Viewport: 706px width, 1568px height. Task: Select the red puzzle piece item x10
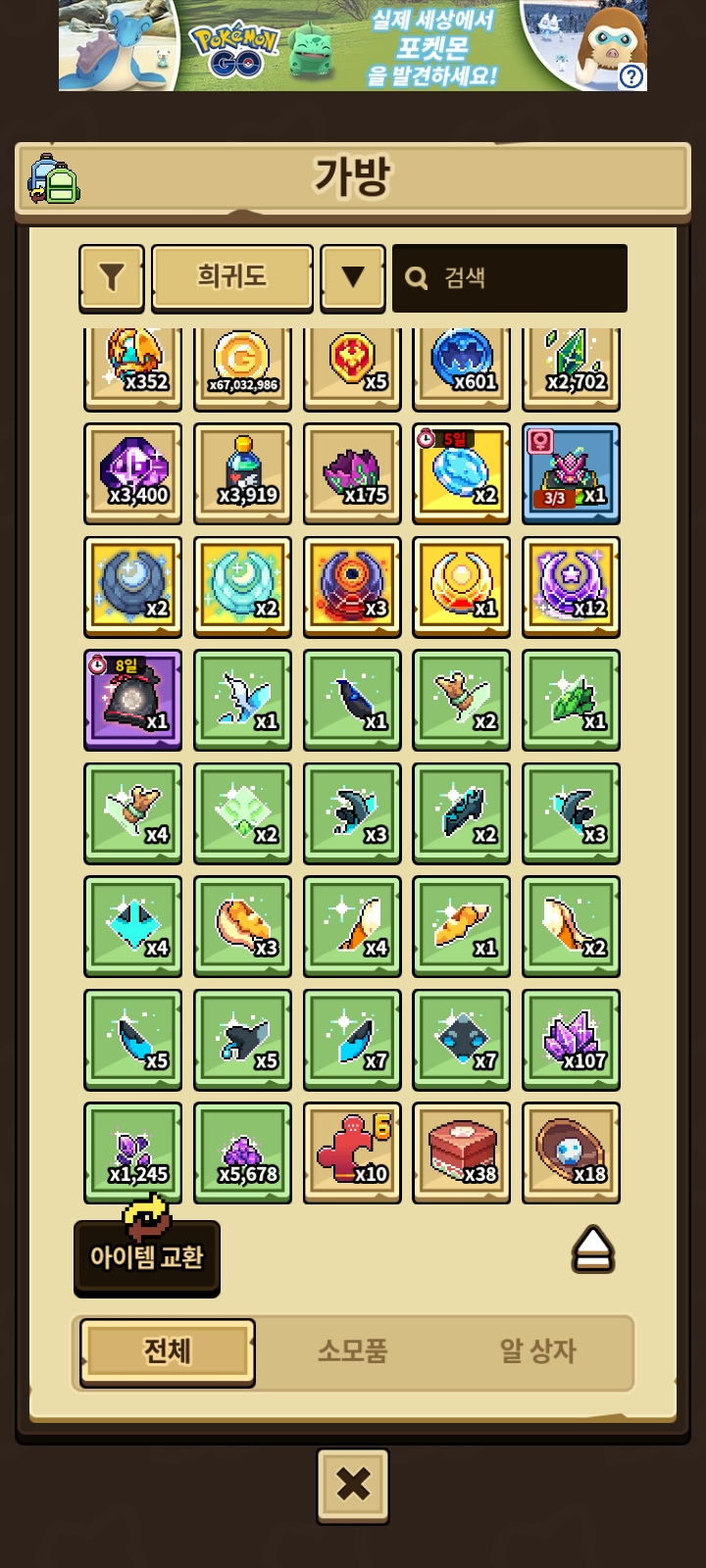click(352, 1152)
